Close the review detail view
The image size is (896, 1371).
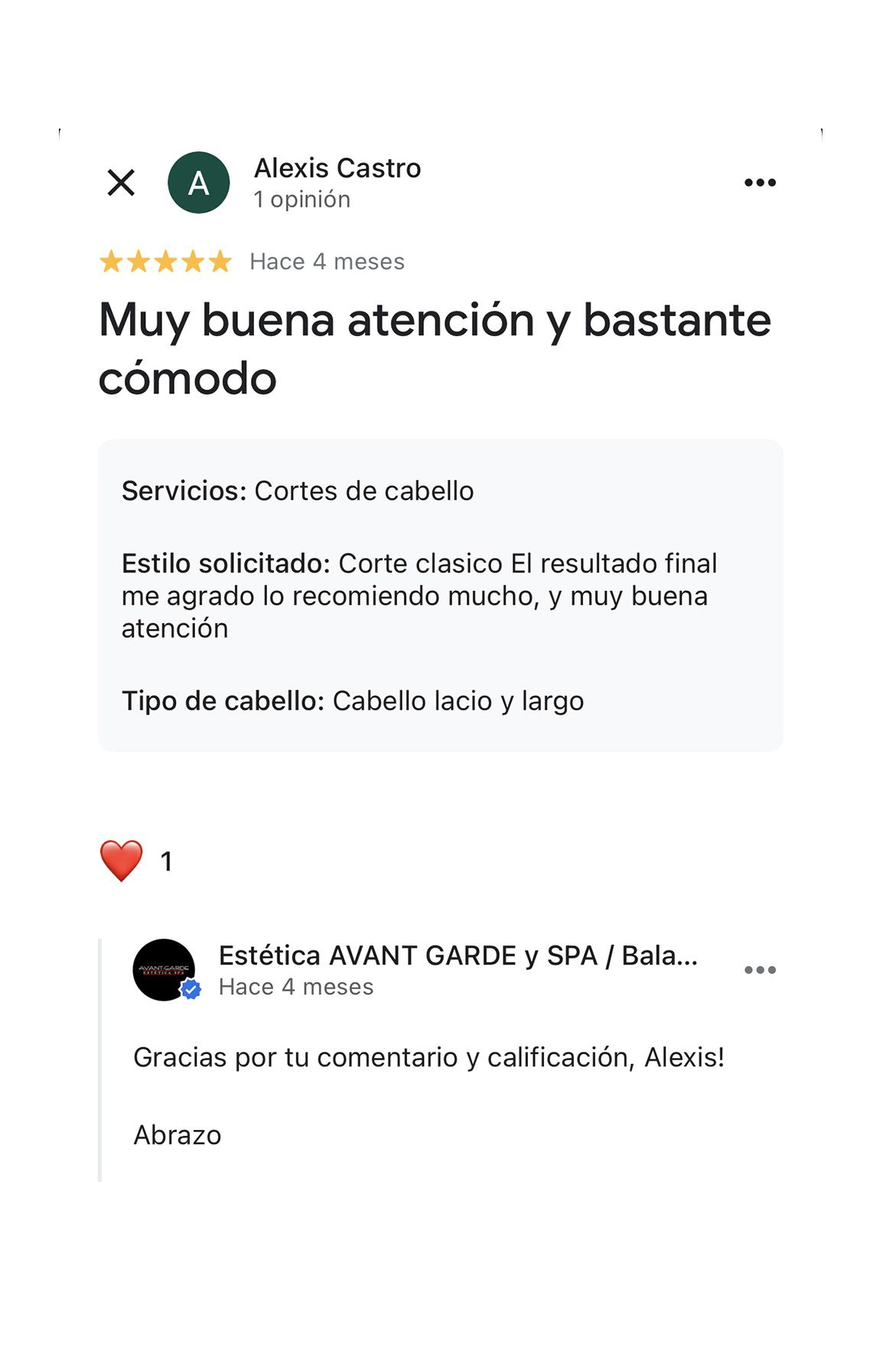(x=121, y=183)
